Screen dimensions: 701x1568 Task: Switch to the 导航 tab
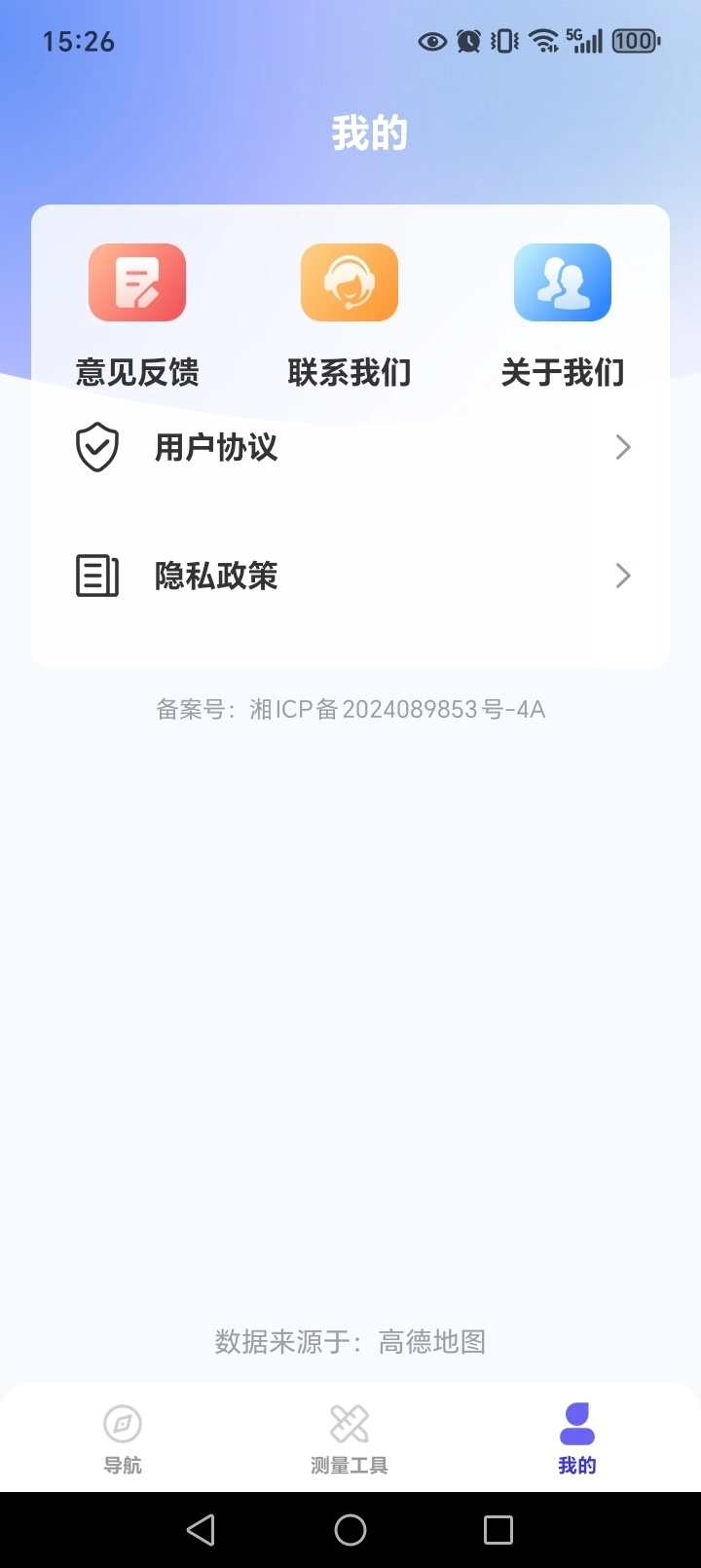123,1439
